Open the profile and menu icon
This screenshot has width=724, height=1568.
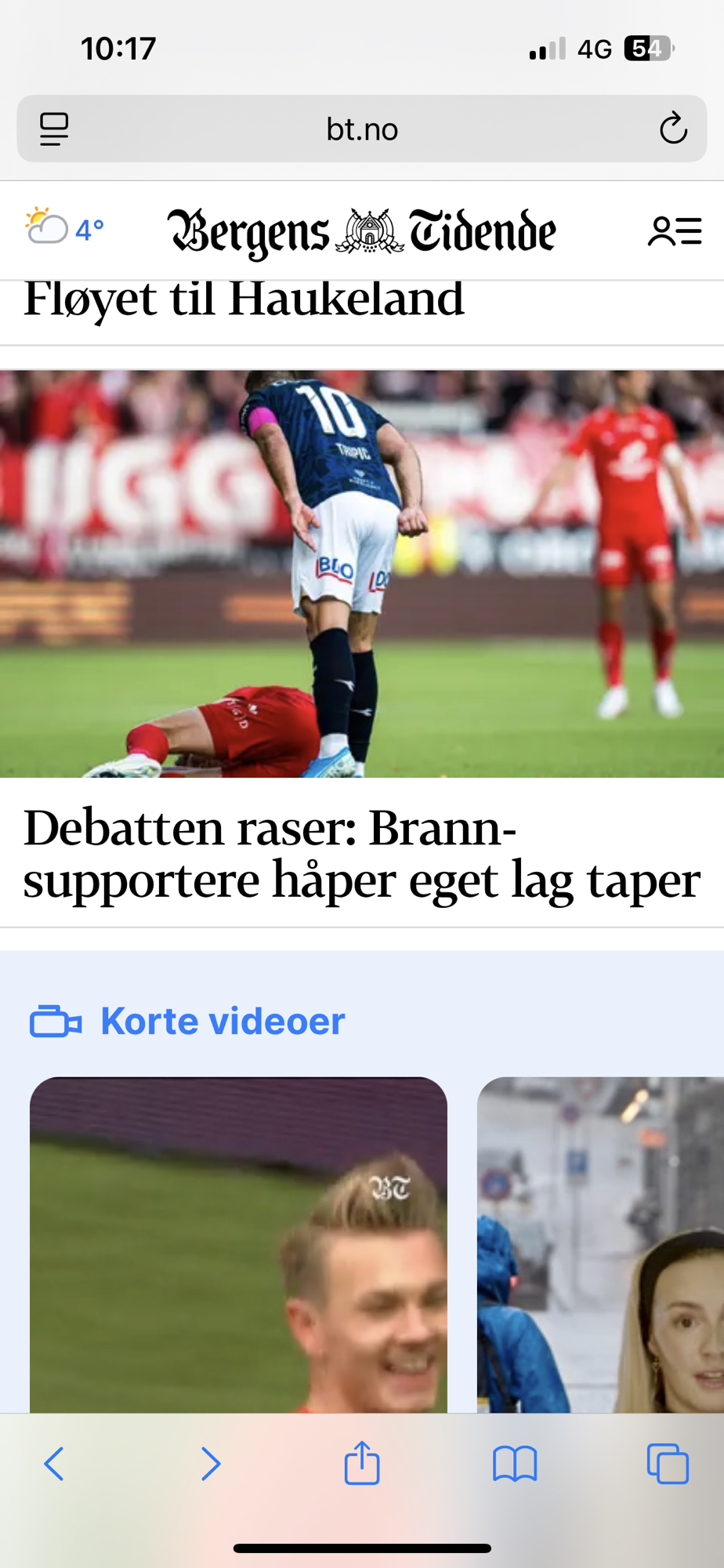674,231
